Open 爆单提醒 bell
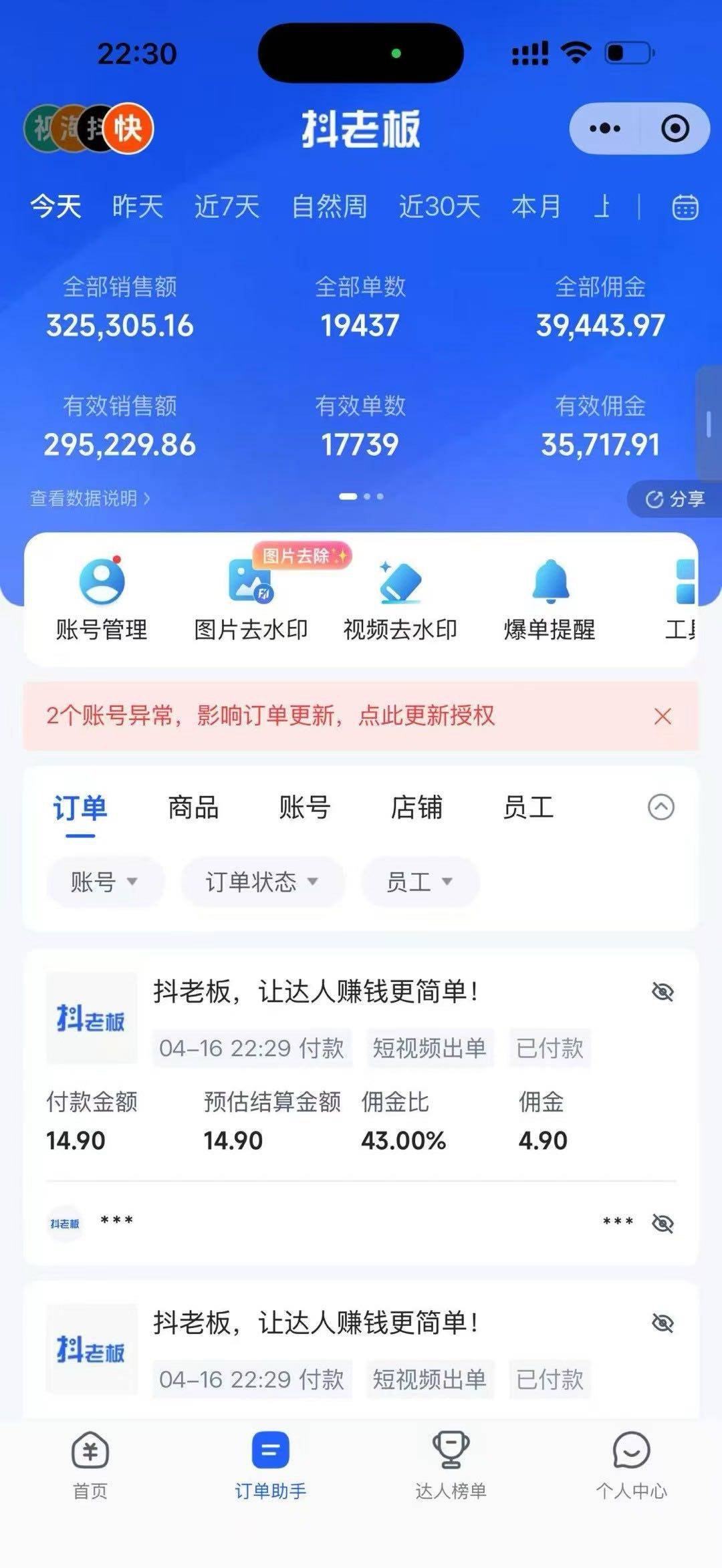This screenshot has height=1568, width=722. coord(550,600)
